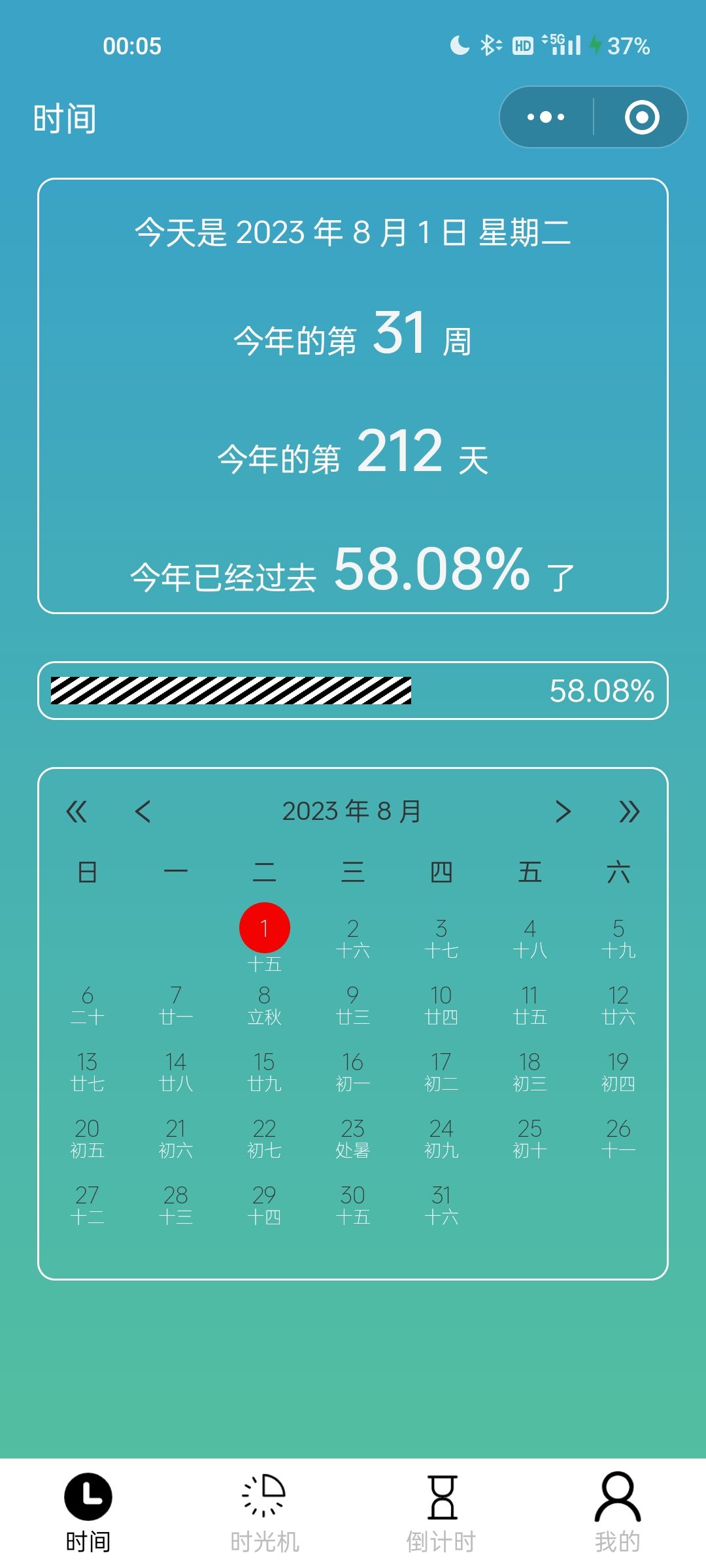The width and height of the screenshot is (706, 1568).
Task: Select August 8 marked 立秋
Action: [x=264, y=1005]
